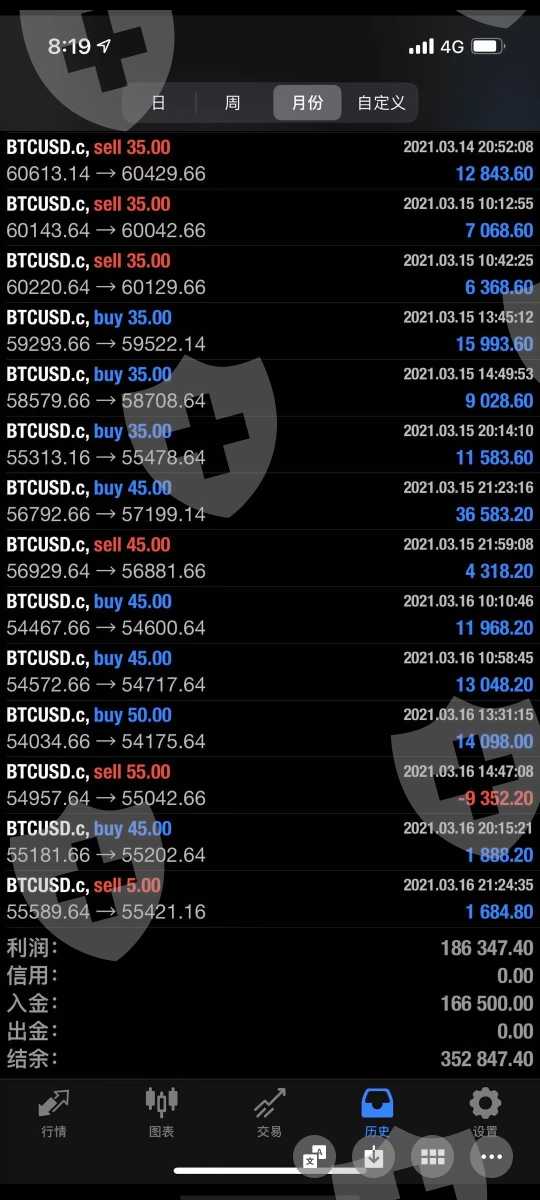Open the 36 583.20 buy trade row
540x1200 pixels.
[270, 502]
